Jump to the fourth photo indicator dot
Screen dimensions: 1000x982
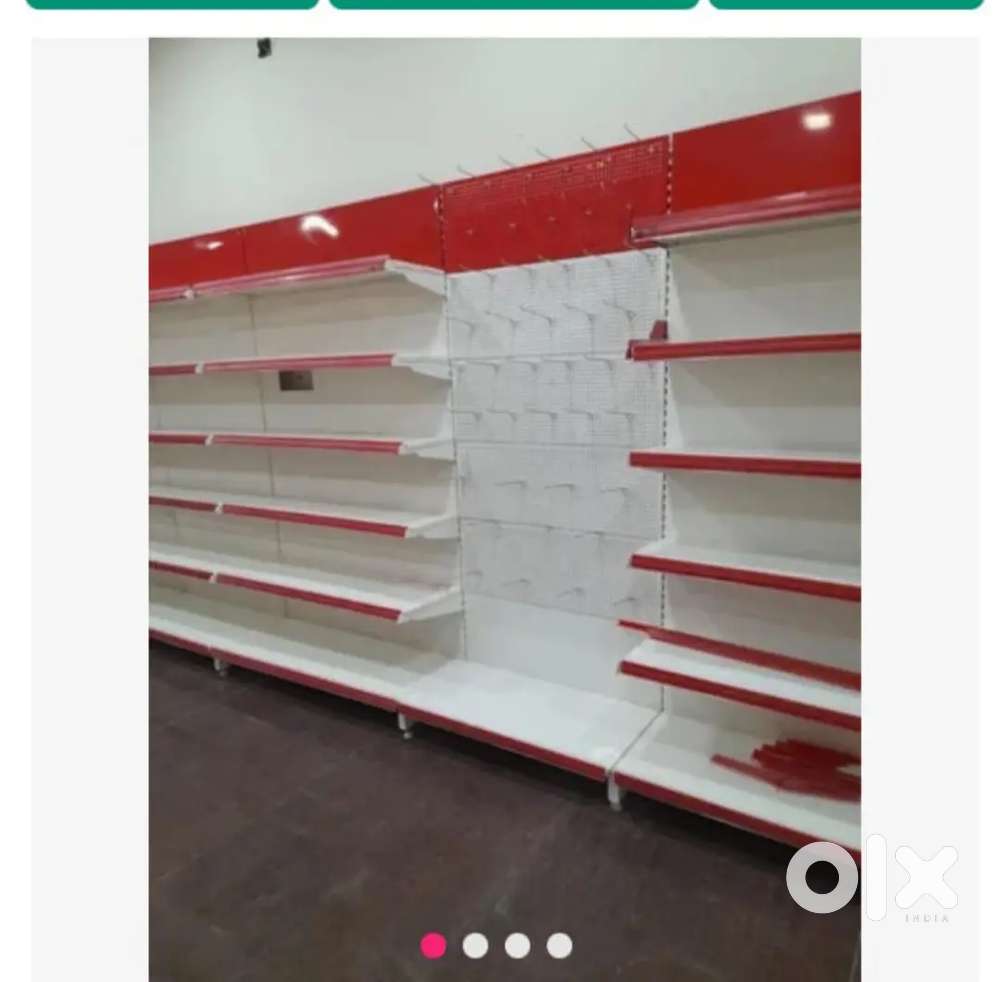[x=559, y=945]
